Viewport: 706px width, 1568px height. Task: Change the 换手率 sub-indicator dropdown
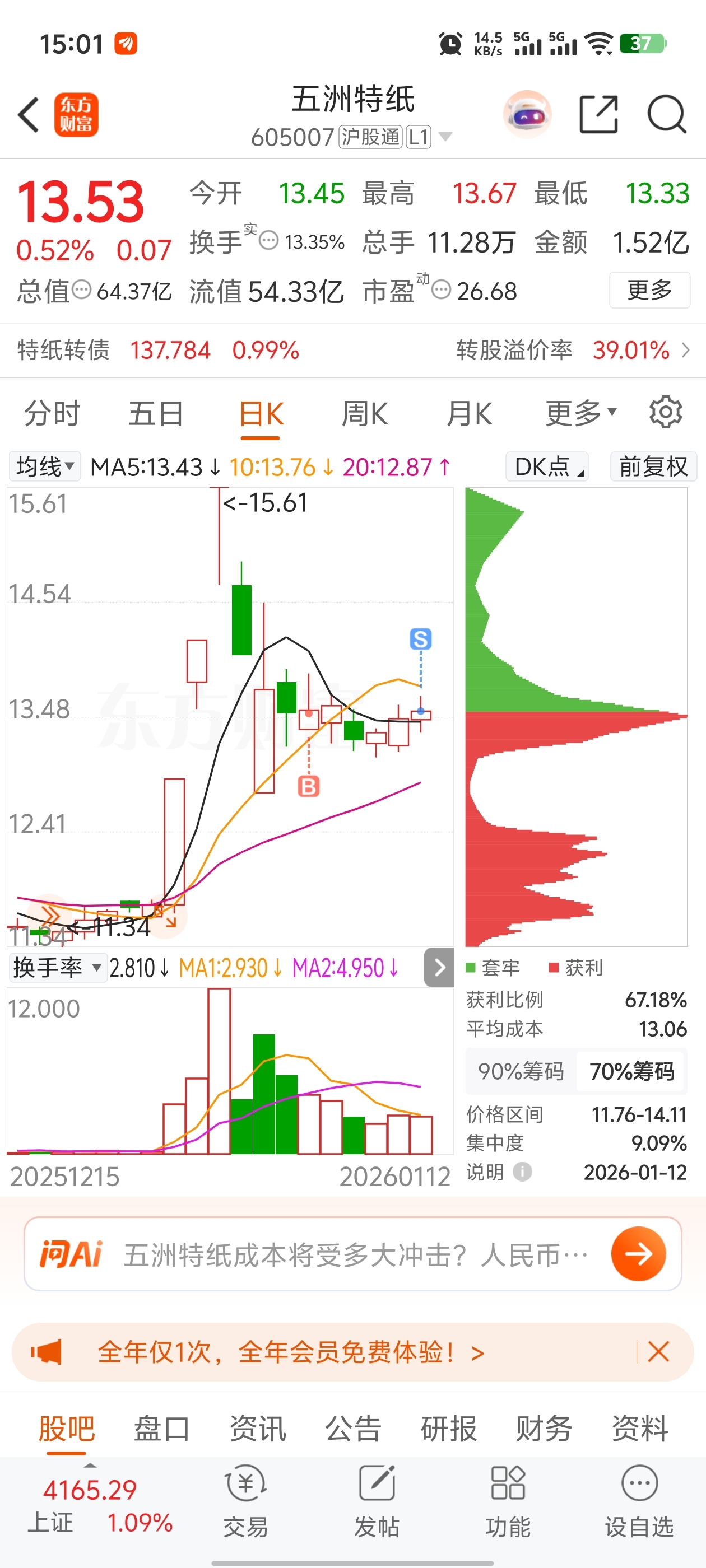click(x=57, y=967)
